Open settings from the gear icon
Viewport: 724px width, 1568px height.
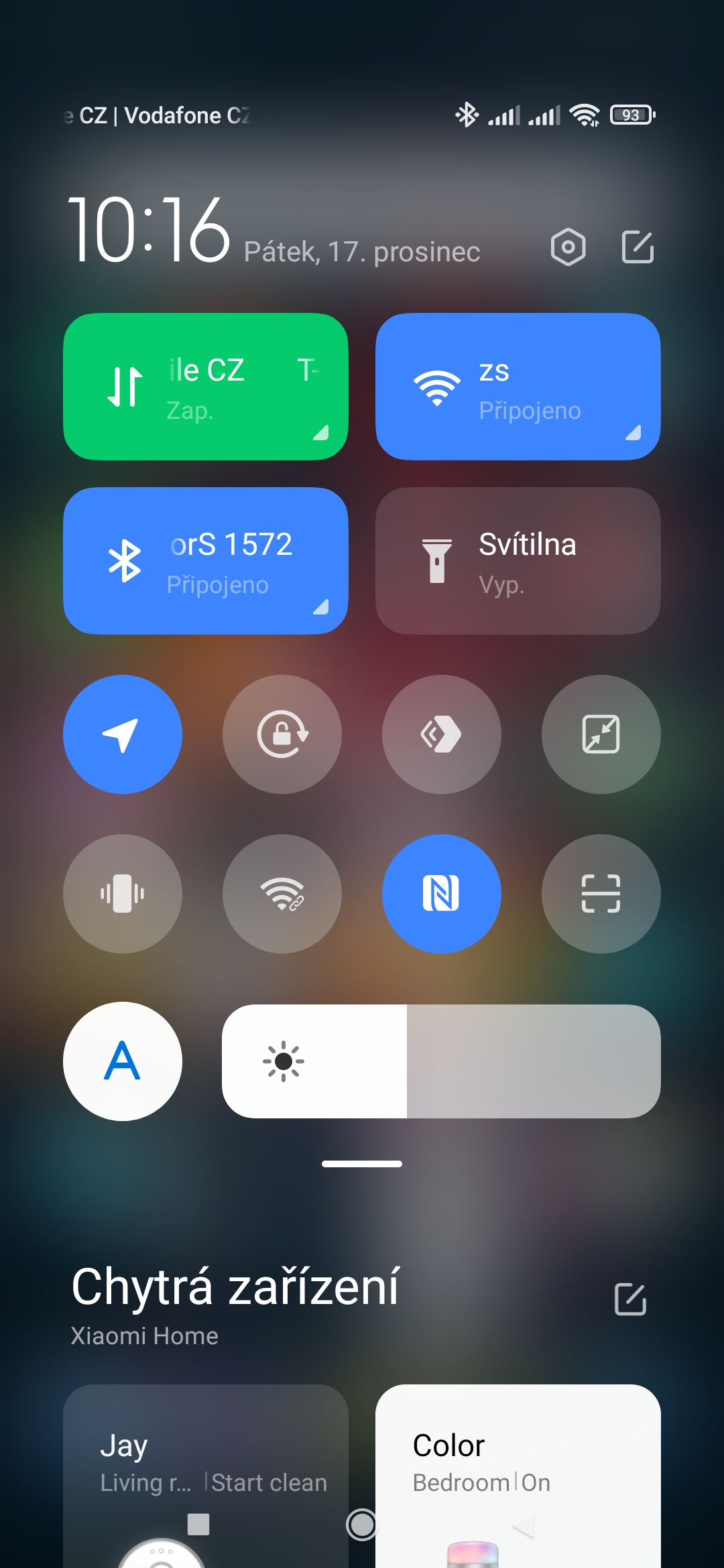pyautogui.click(x=568, y=247)
